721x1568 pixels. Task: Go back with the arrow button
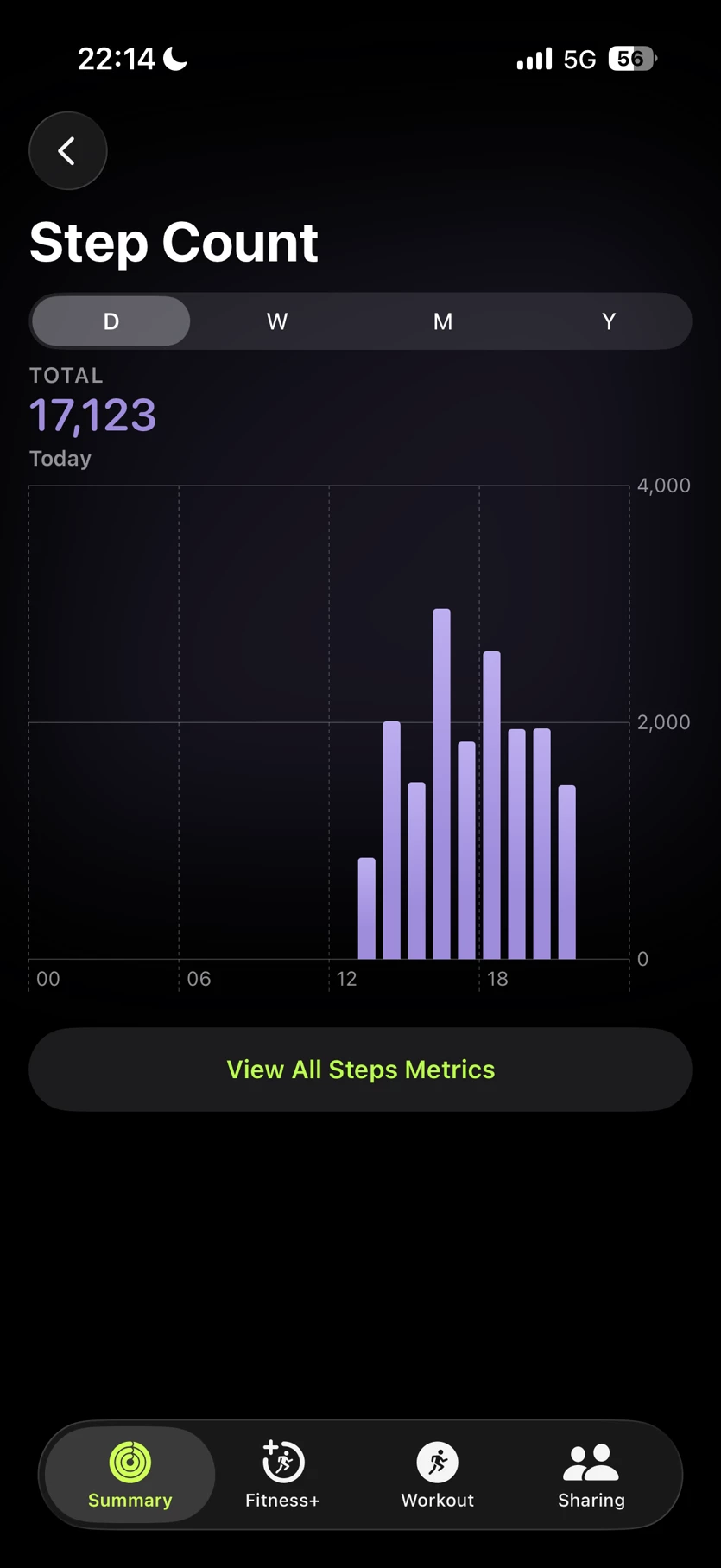click(68, 151)
